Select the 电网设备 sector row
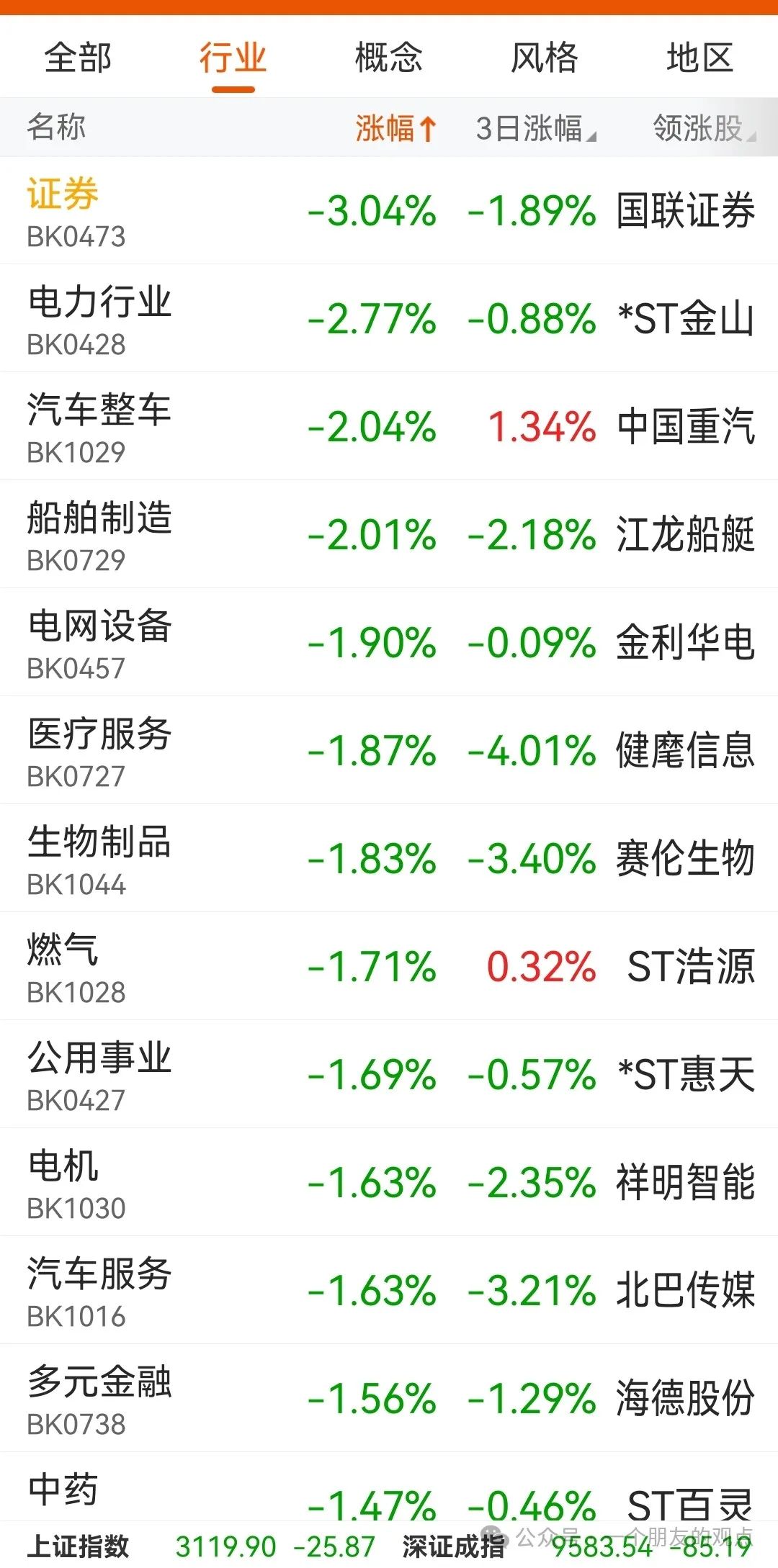 coord(389,642)
